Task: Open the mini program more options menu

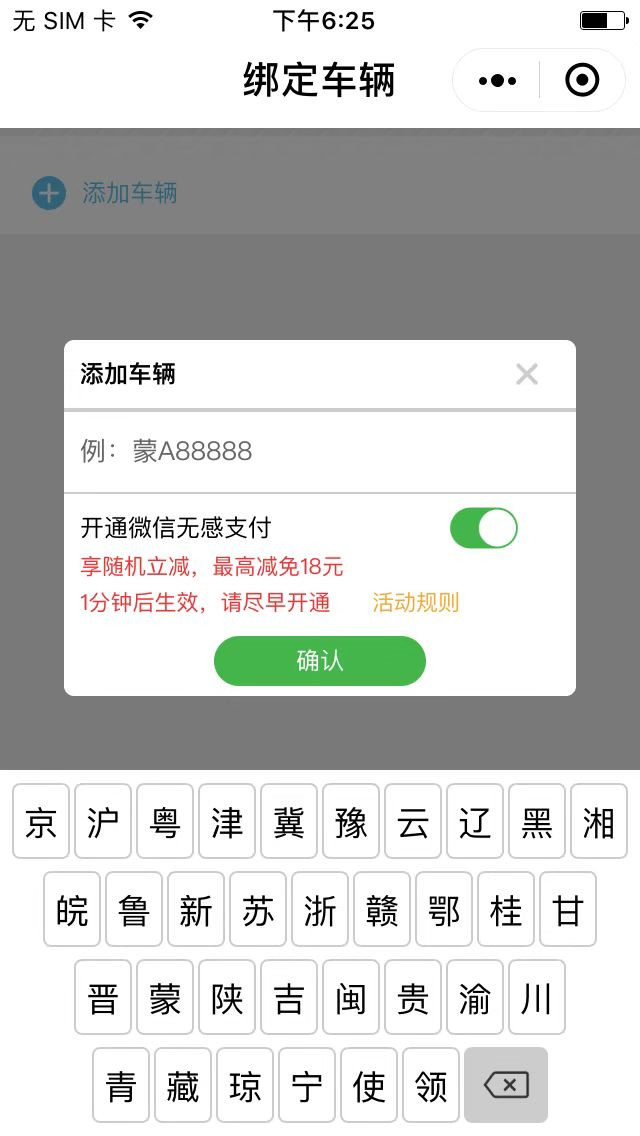Action: pyautogui.click(x=497, y=80)
